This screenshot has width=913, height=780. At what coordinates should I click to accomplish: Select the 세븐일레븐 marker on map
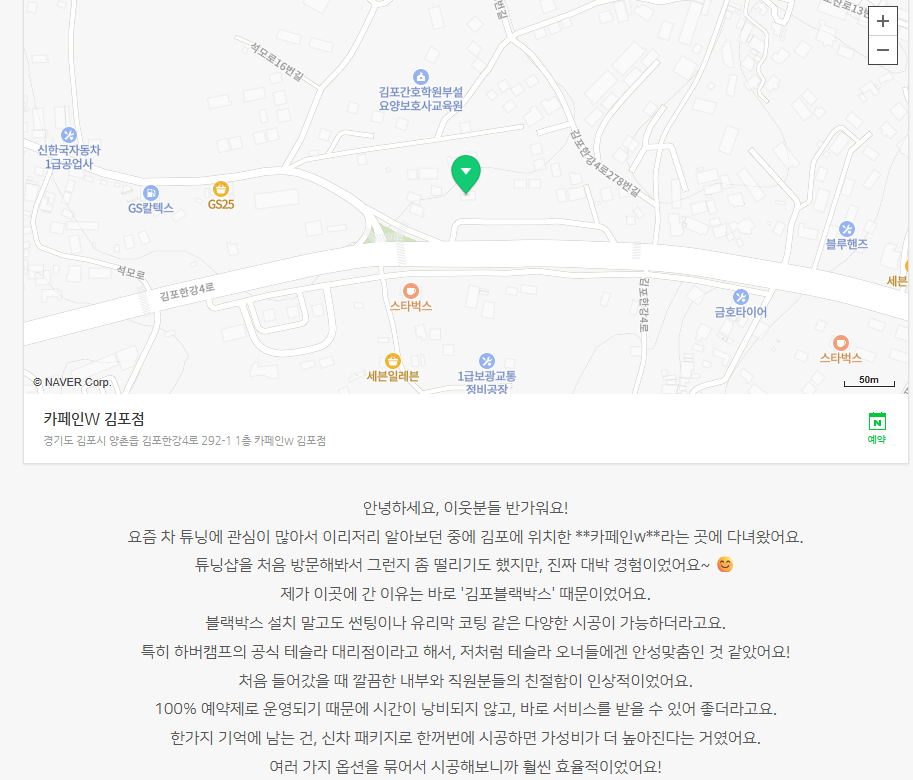click(x=393, y=361)
